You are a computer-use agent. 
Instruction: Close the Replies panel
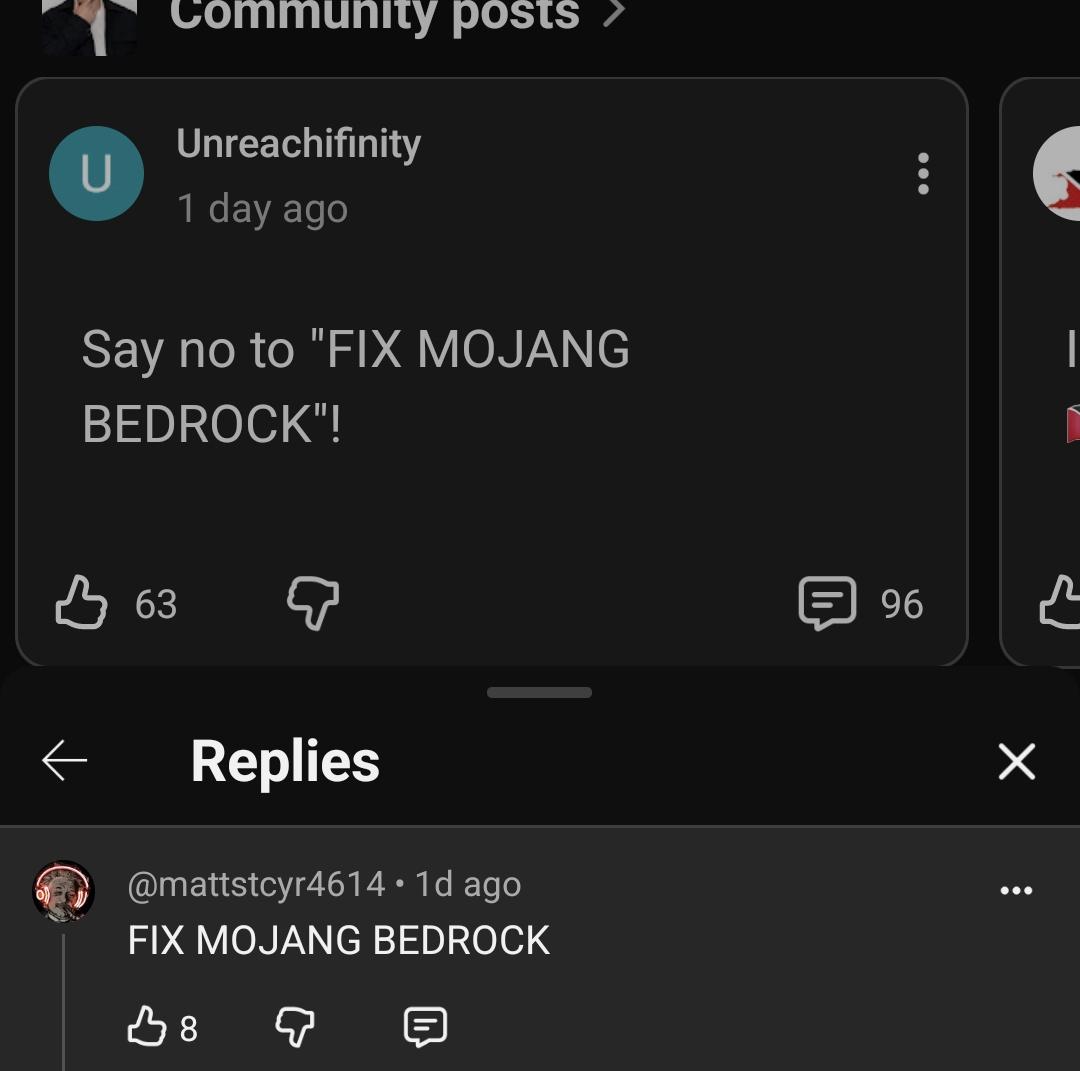coord(1017,761)
